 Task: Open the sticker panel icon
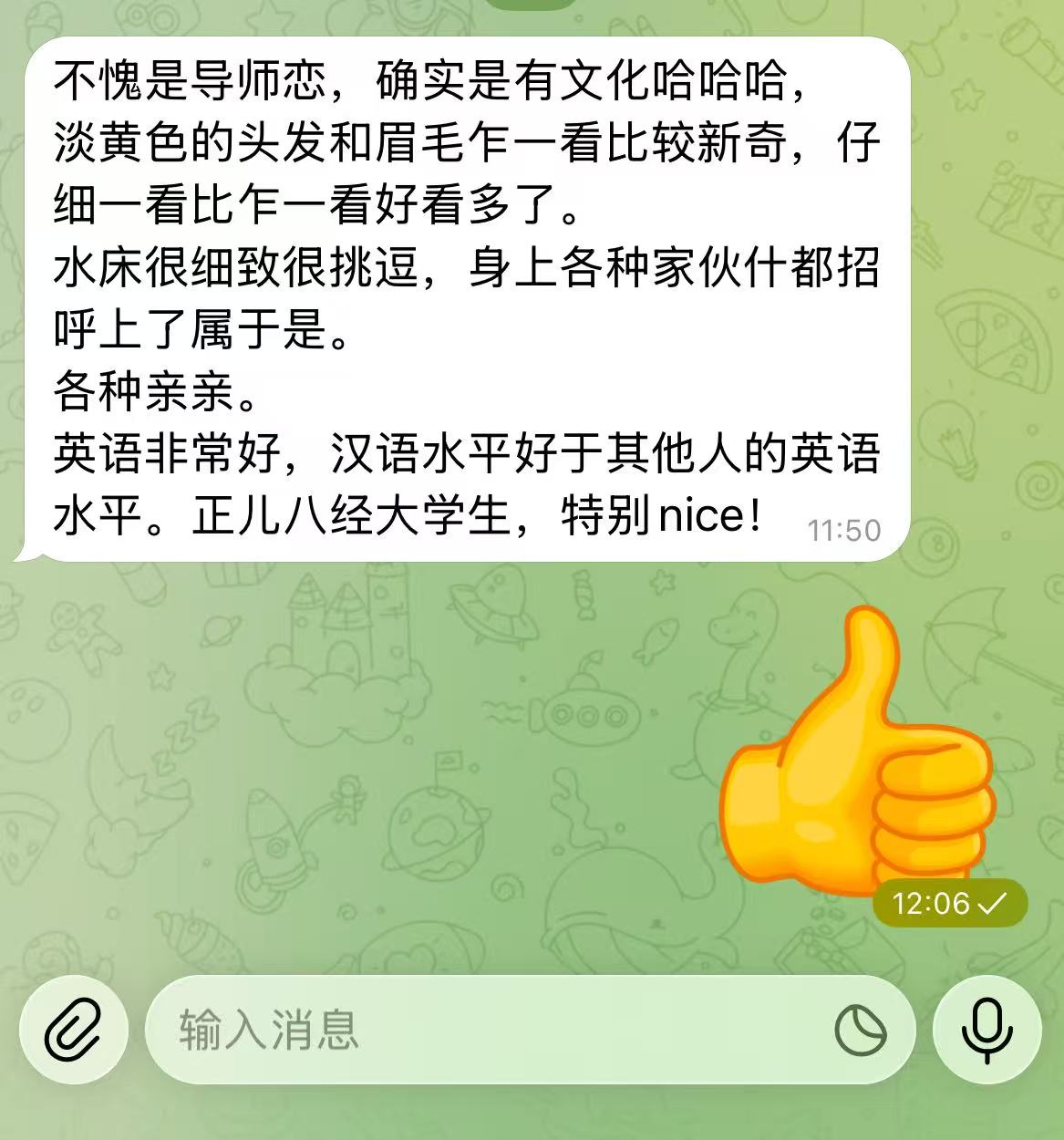pyautogui.click(x=860, y=1030)
